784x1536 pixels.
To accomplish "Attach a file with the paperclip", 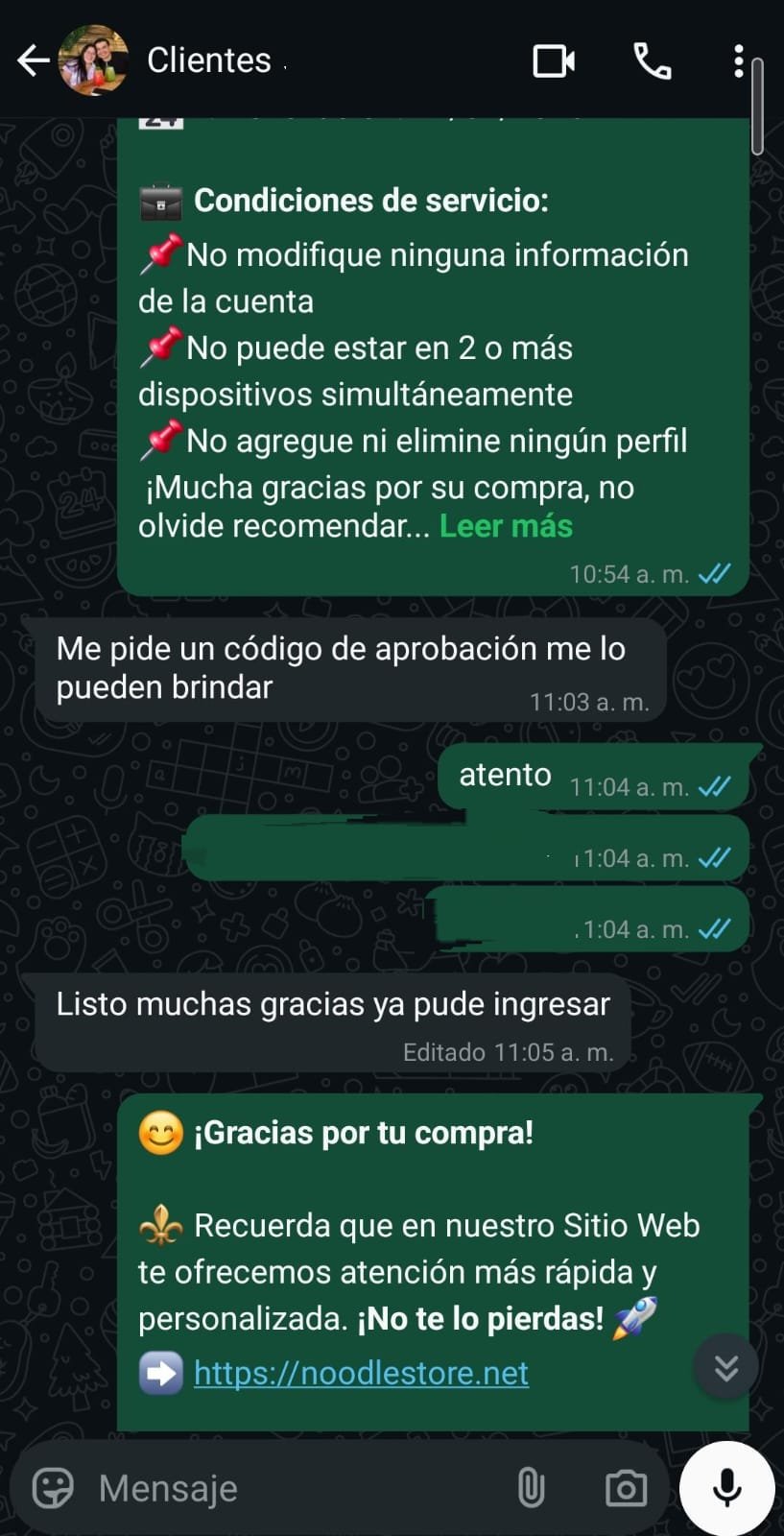I will pyautogui.click(x=531, y=1488).
